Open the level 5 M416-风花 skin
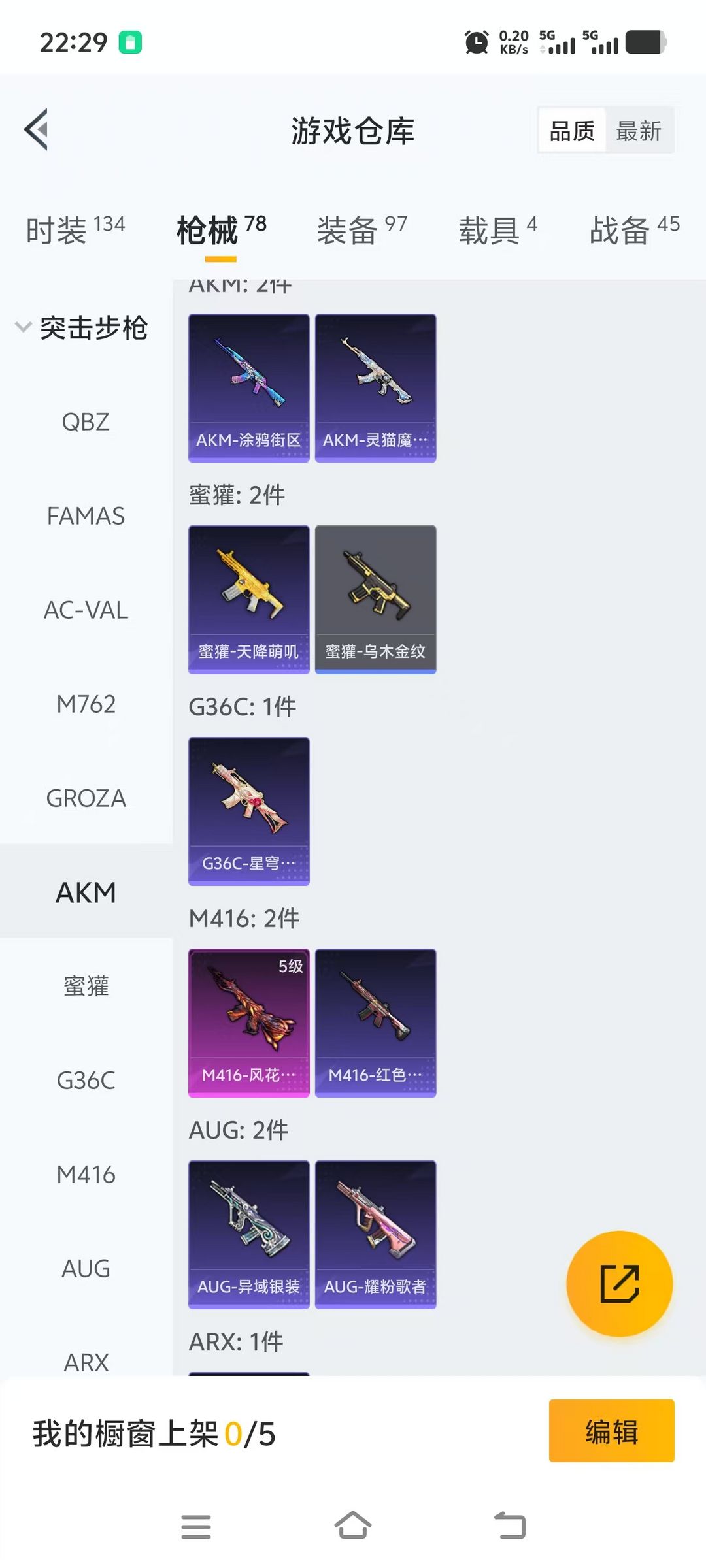This screenshot has height=1568, width=706. pos(248,1022)
